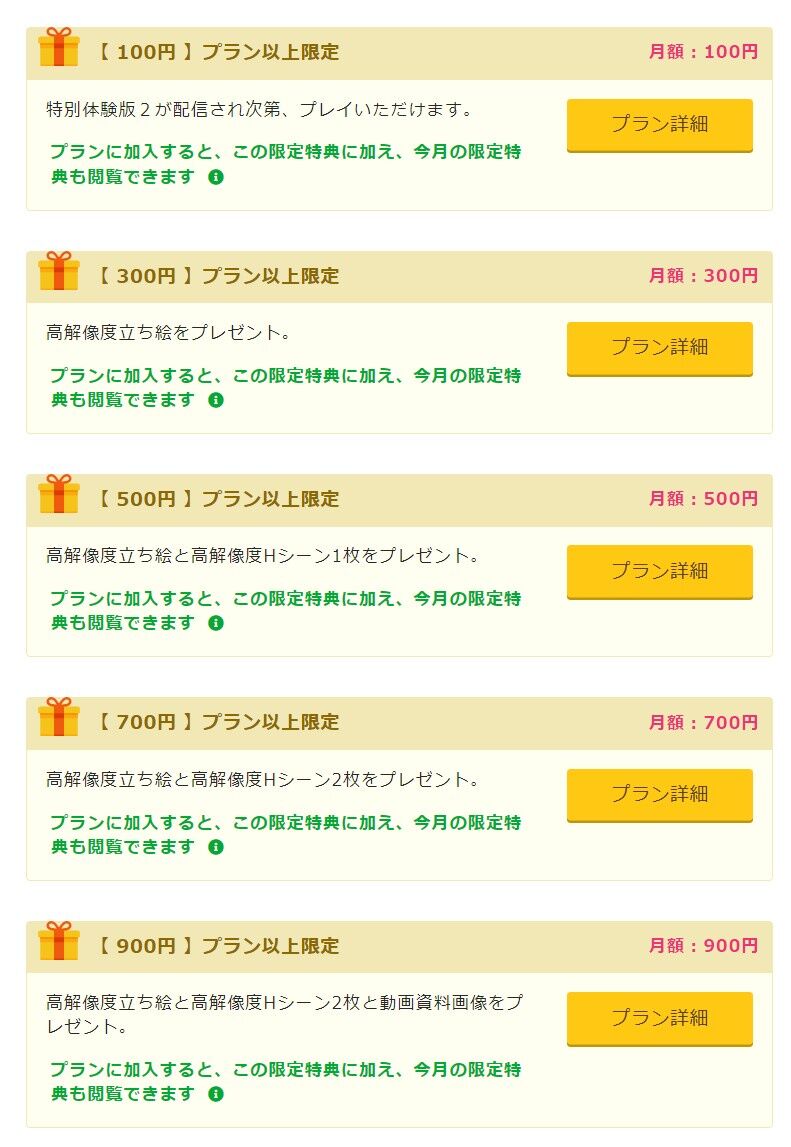Select プラン詳細 in the 900円 plan
This screenshot has width=791, height=1147.
(659, 1018)
